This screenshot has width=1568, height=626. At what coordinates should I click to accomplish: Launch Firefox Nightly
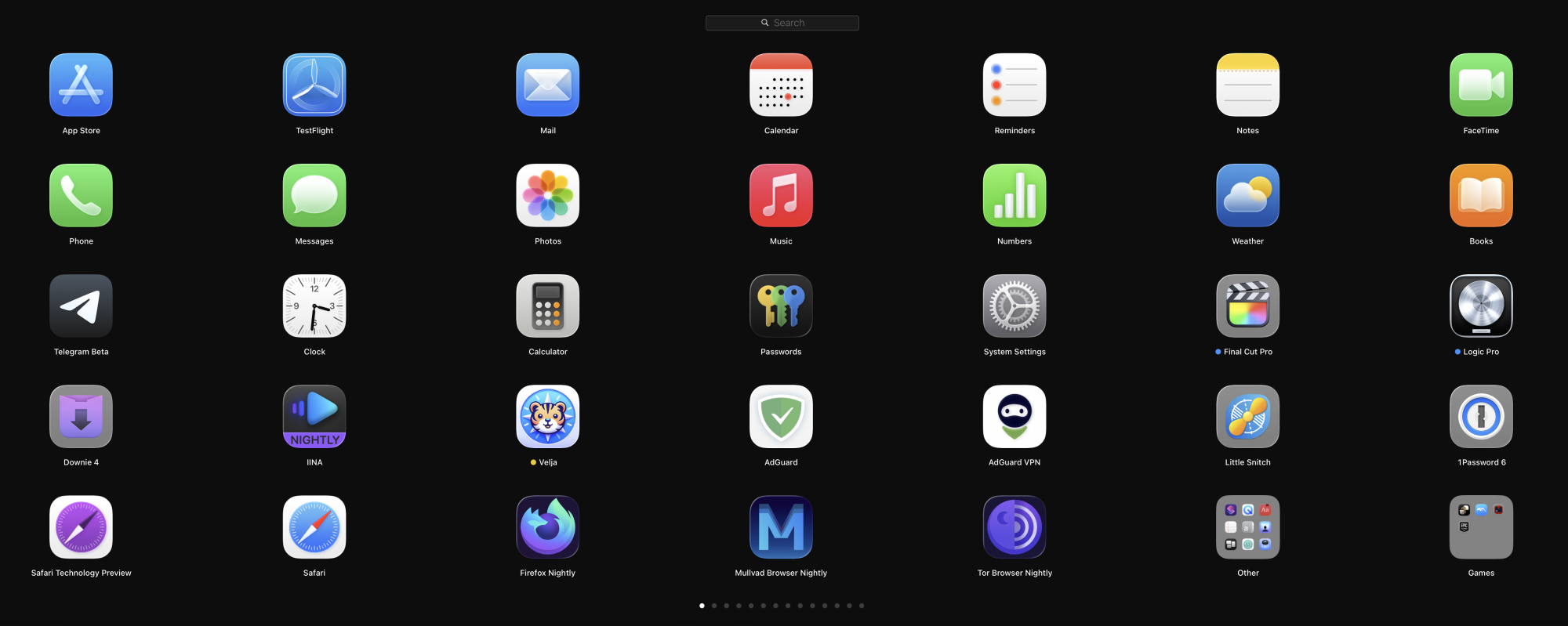click(x=547, y=527)
